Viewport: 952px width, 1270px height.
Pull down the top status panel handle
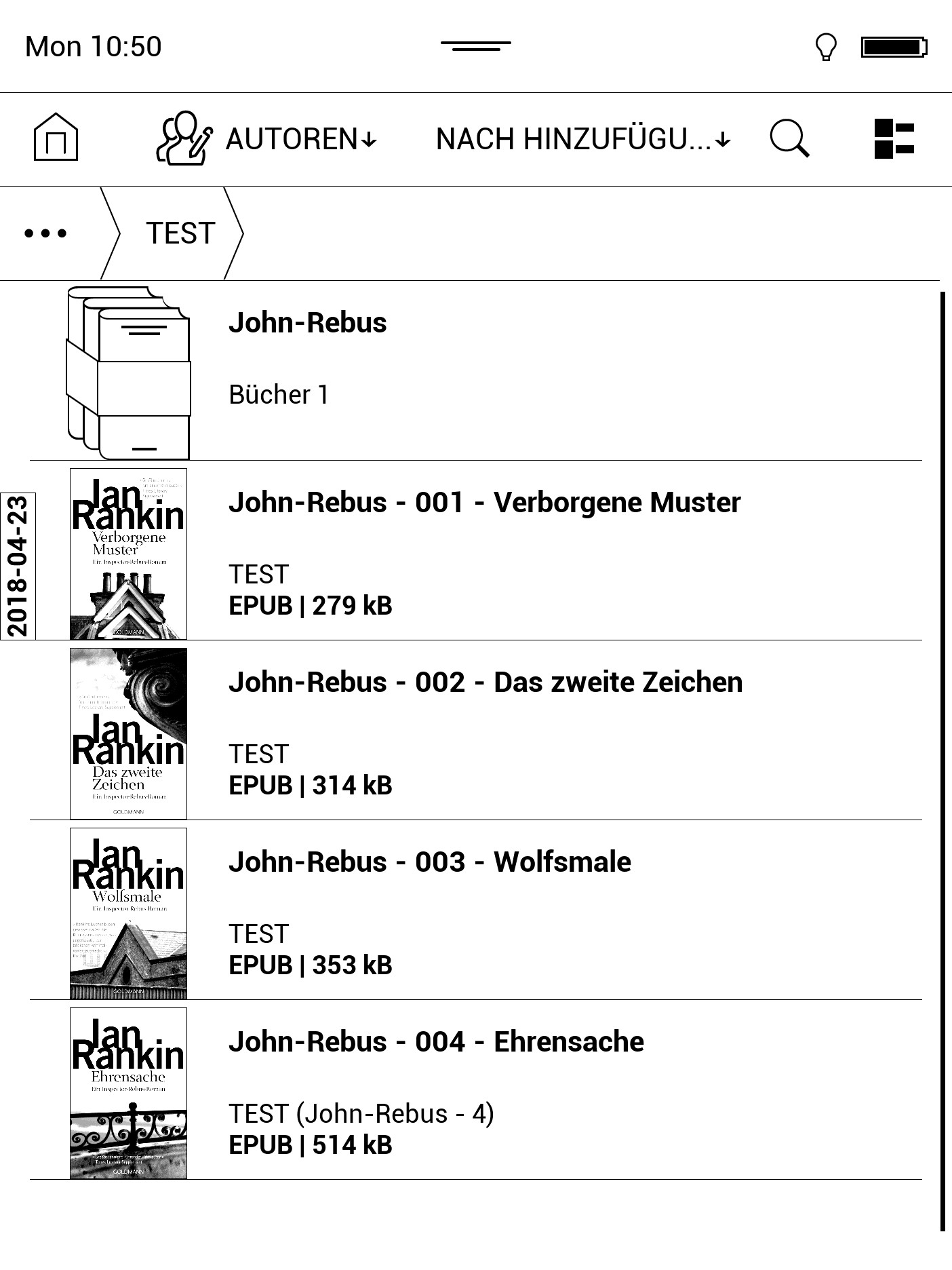point(476,46)
